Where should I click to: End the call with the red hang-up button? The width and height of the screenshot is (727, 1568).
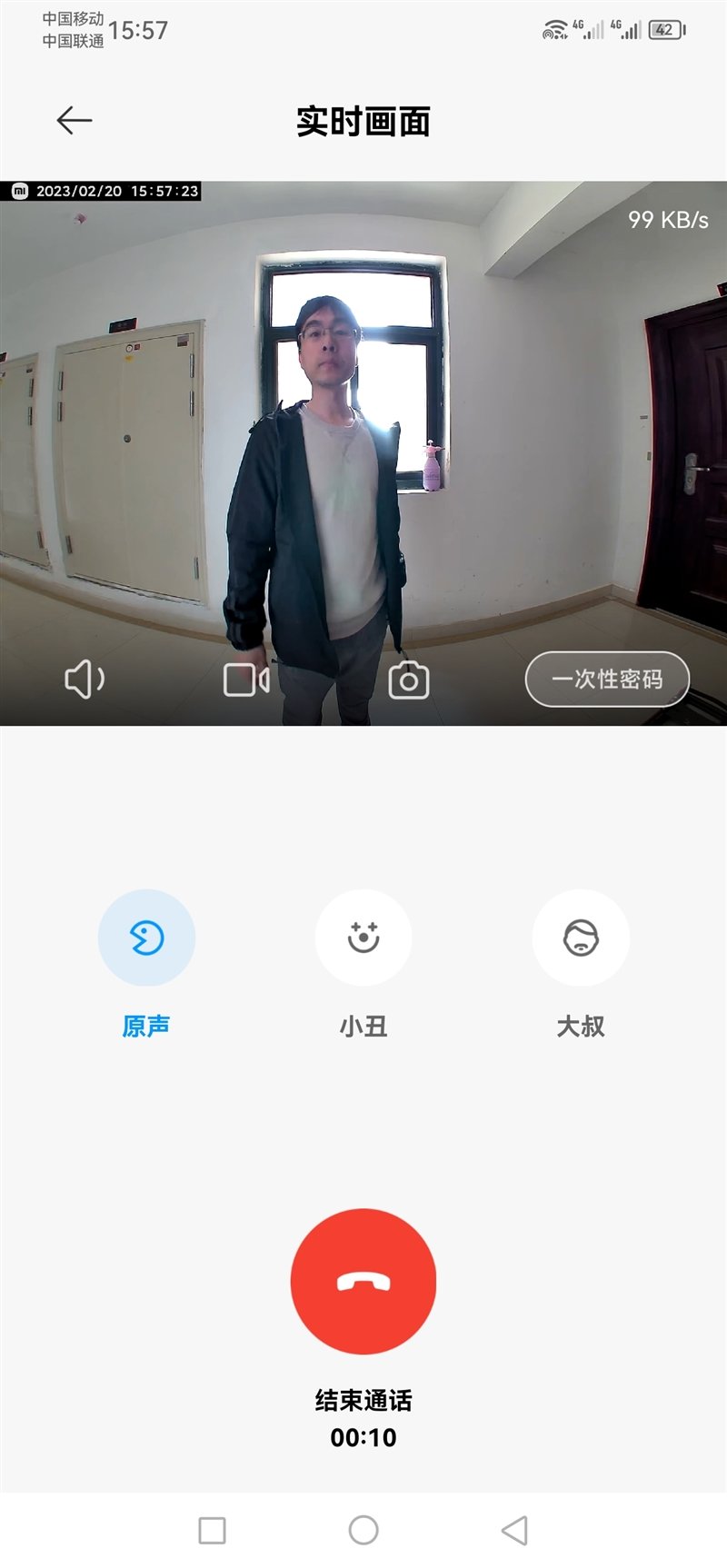coord(363,1281)
